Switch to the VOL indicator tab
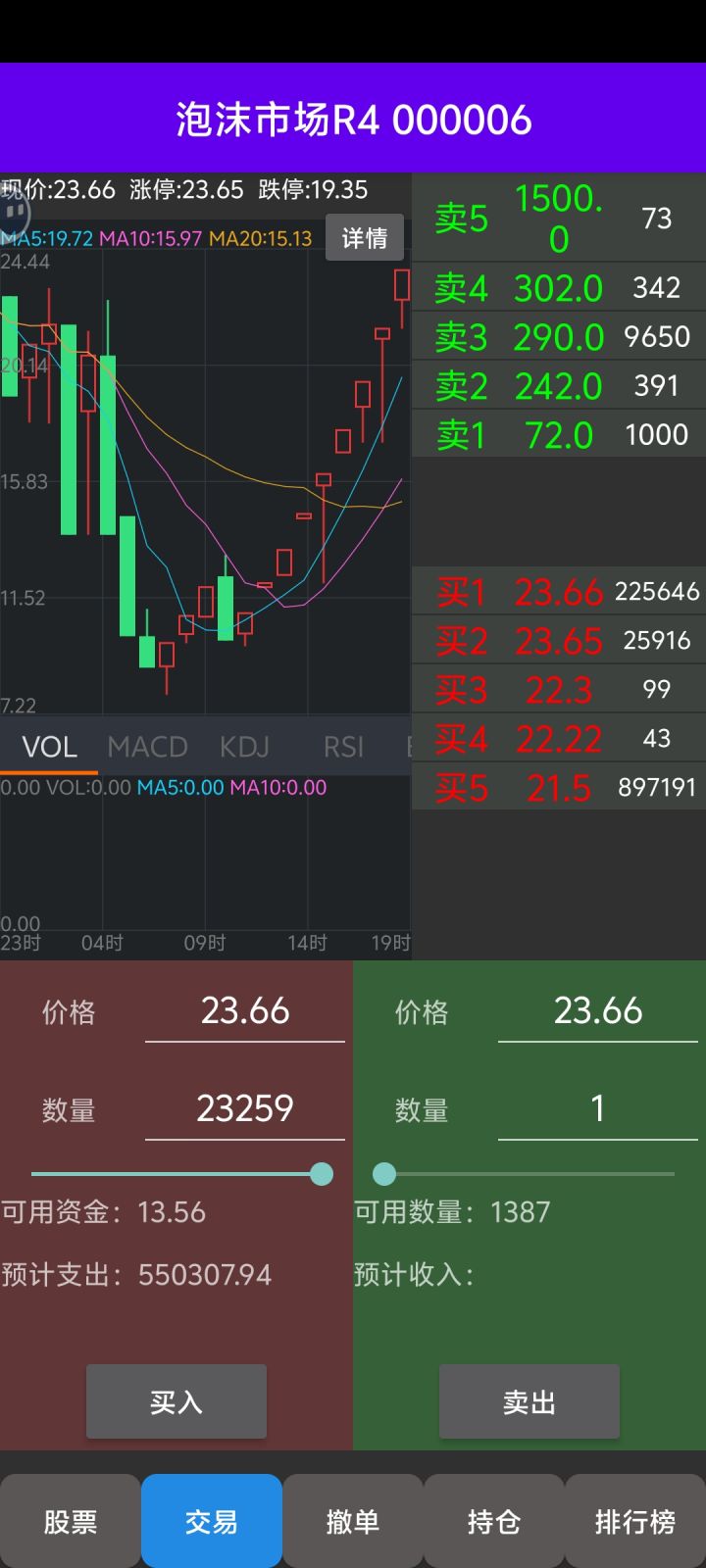This screenshot has width=706, height=1568. pyautogui.click(x=49, y=747)
